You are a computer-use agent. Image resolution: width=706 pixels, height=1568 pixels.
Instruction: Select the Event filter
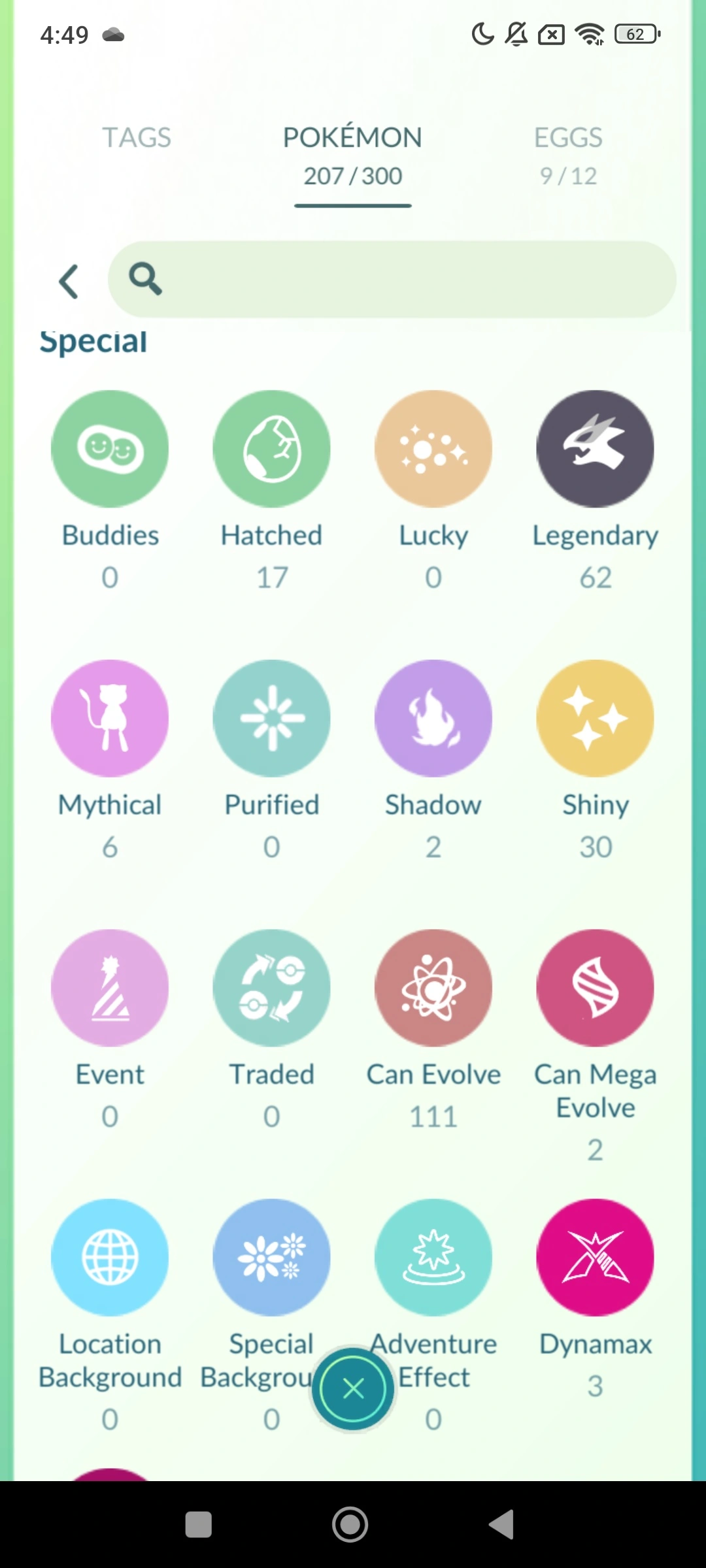[110, 988]
